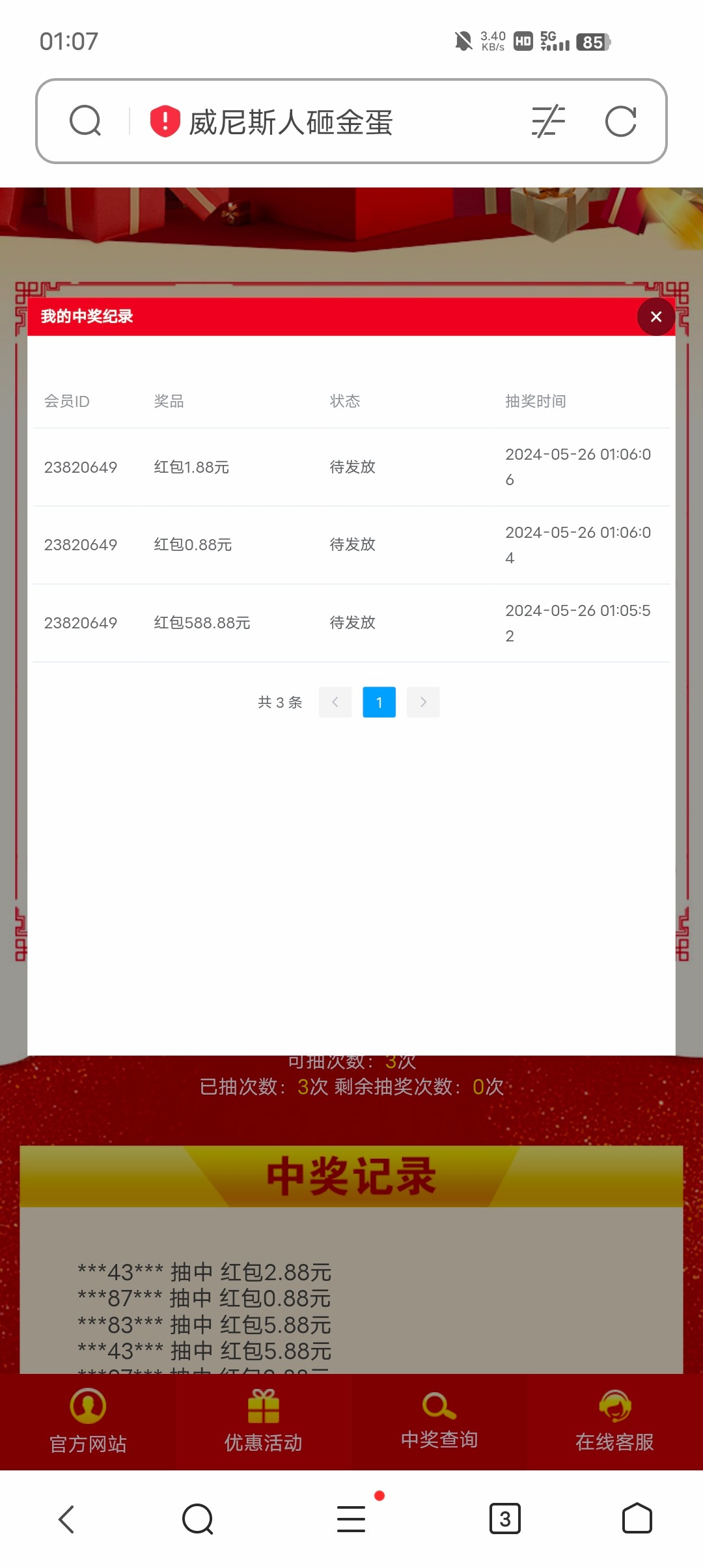Go to the browser home page
703x1568 pixels.
click(637, 1519)
